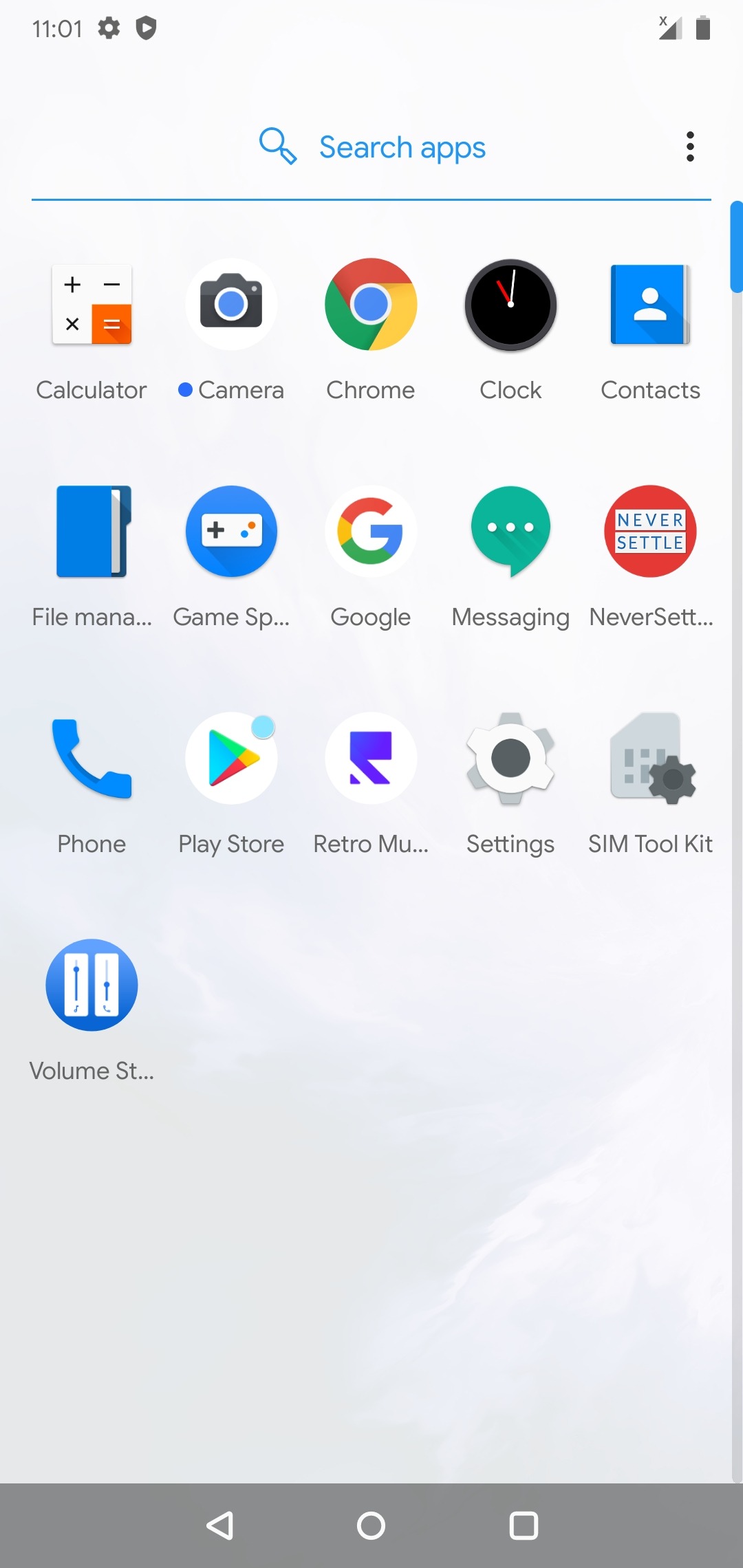
Task: Launch Chrome browser
Action: coord(371,305)
